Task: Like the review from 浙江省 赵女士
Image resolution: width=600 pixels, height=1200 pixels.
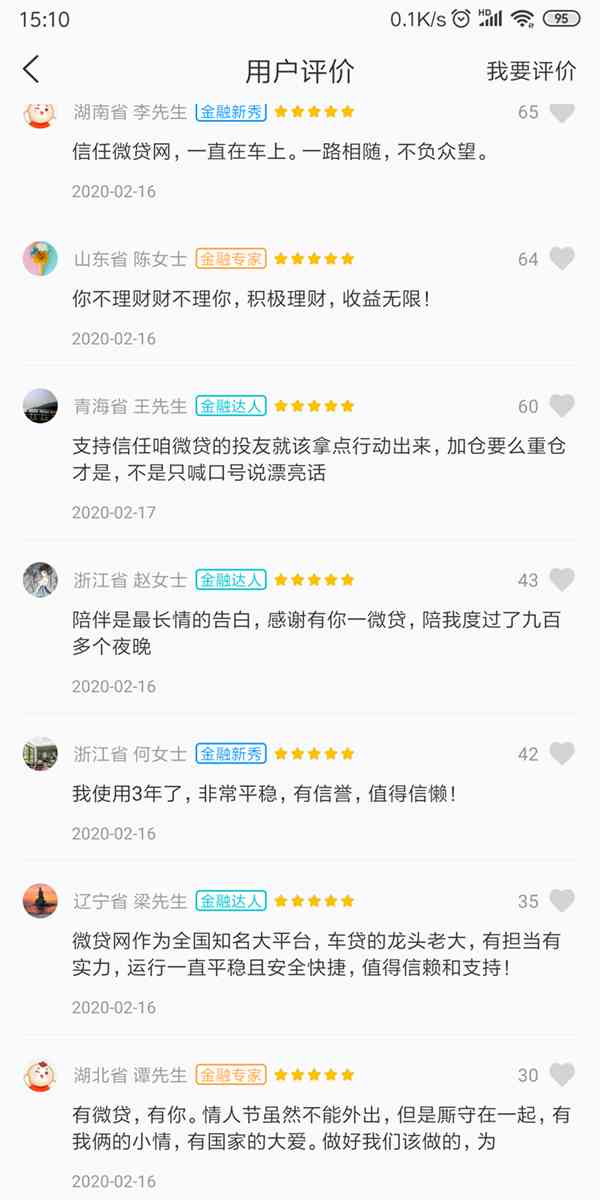Action: tap(563, 580)
